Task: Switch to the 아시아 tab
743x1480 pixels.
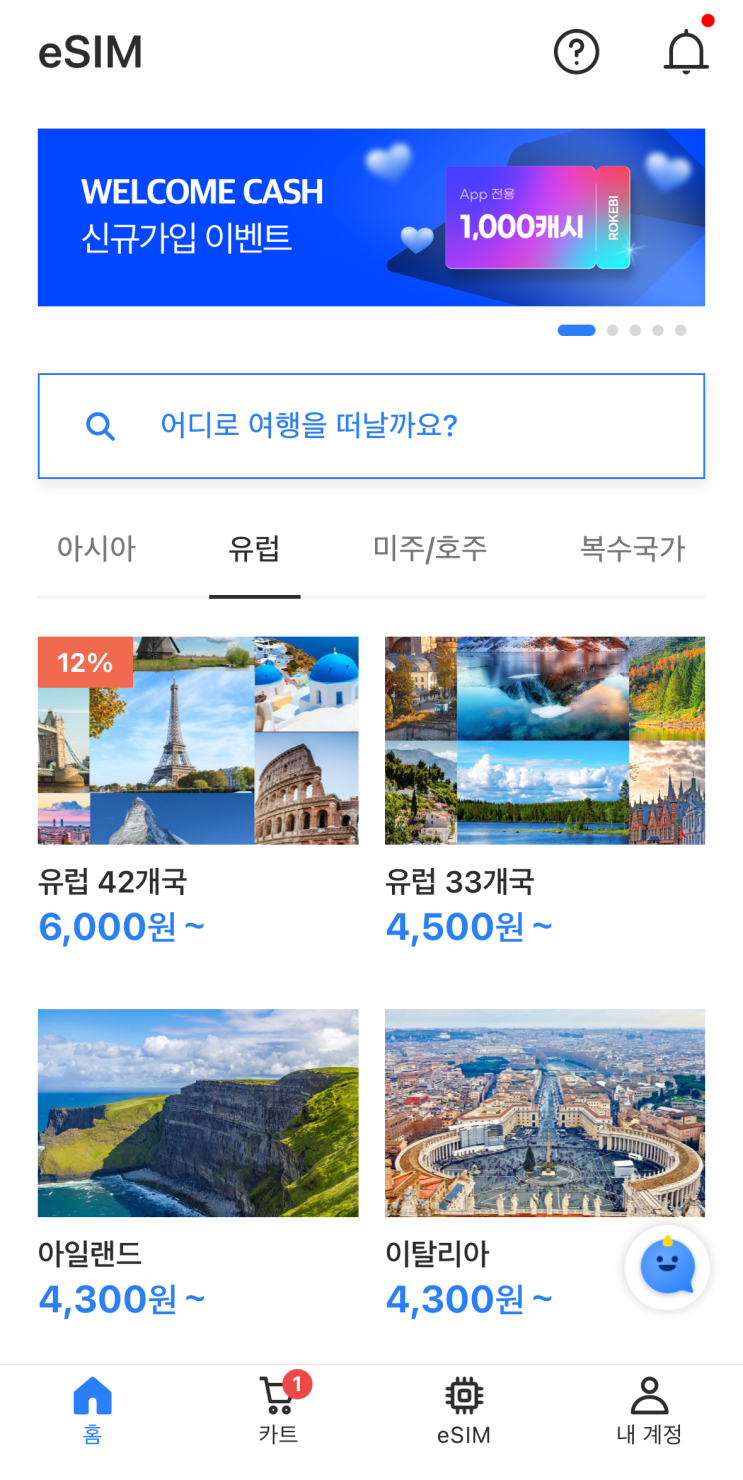Action: click(96, 548)
